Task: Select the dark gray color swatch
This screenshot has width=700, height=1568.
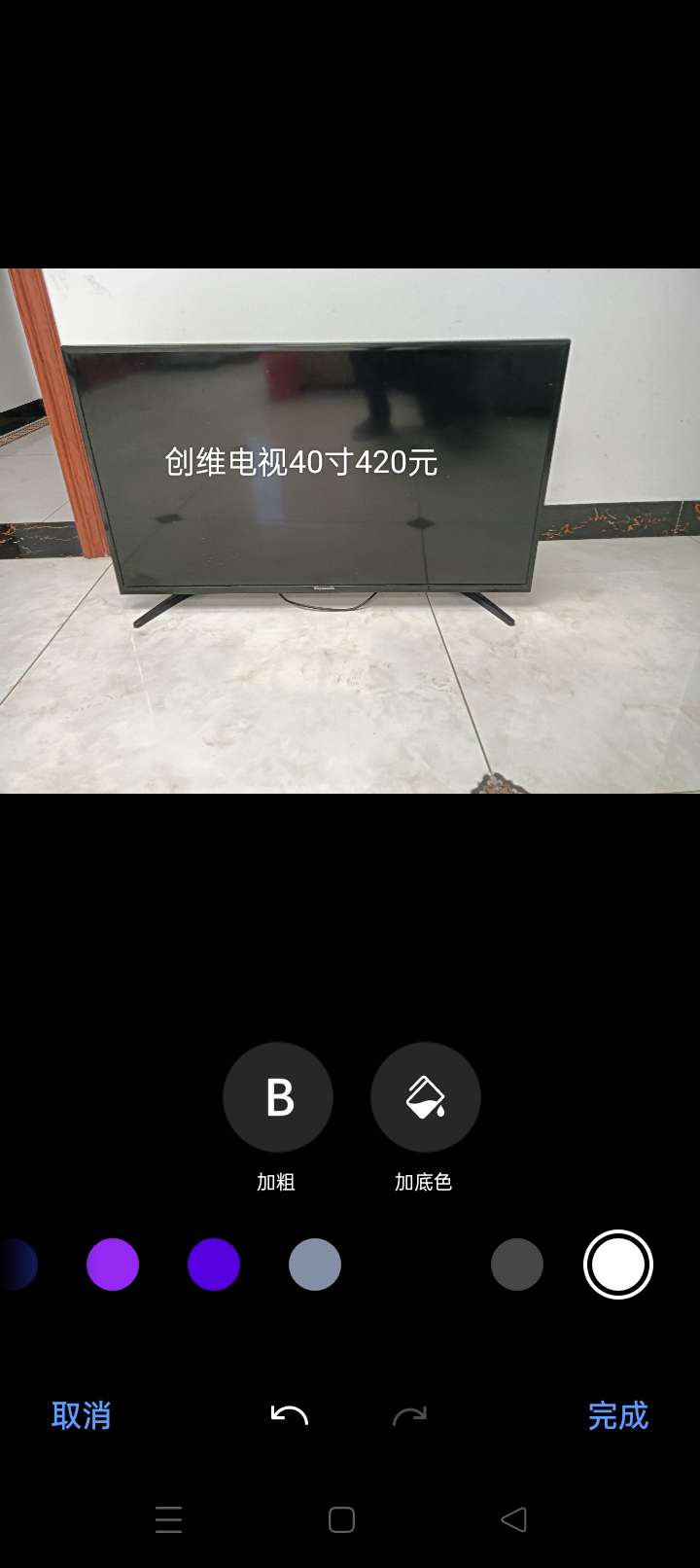Action: click(517, 1265)
